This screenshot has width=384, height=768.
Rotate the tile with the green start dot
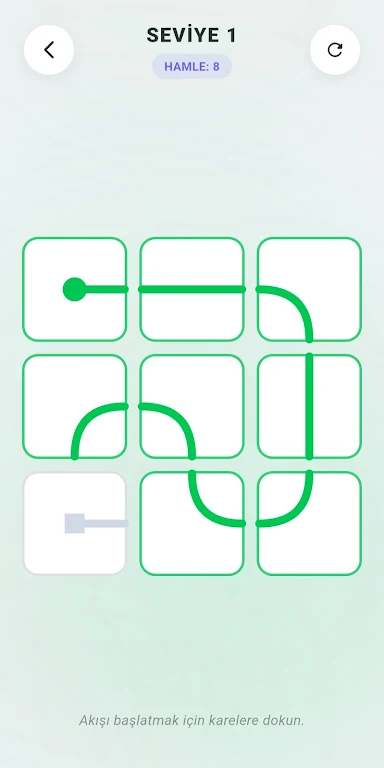click(74, 289)
